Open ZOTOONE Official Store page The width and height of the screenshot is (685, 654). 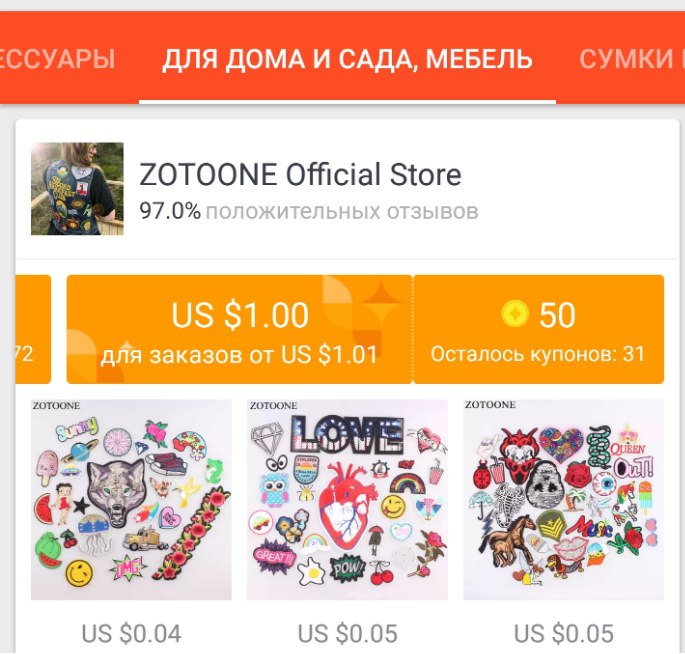click(x=300, y=176)
